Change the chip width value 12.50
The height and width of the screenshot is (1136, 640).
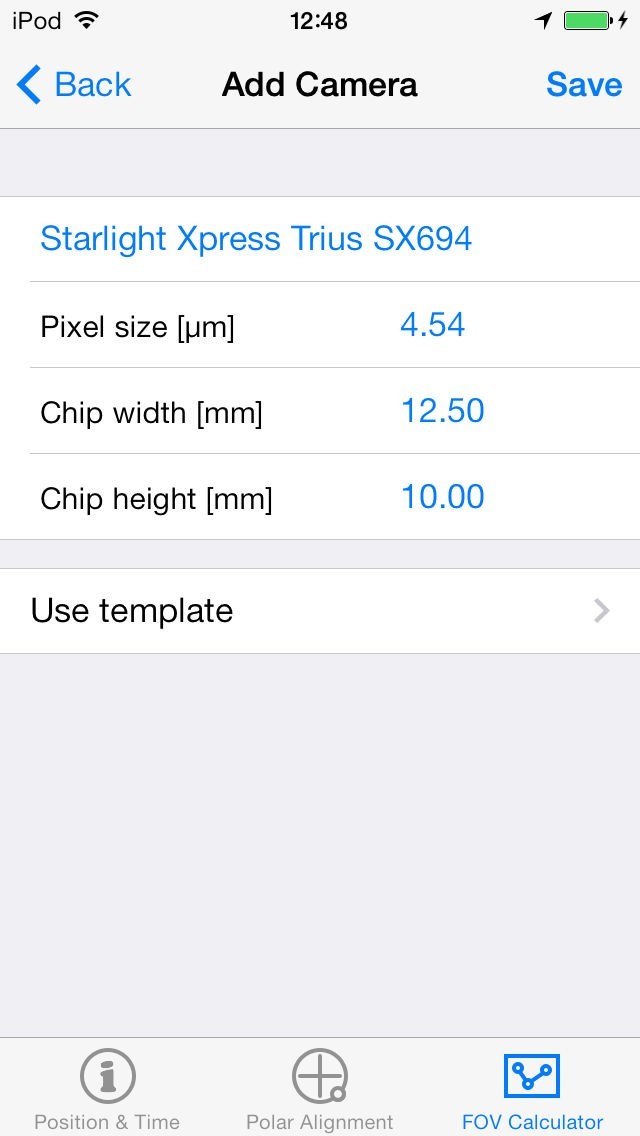pyautogui.click(x=442, y=411)
